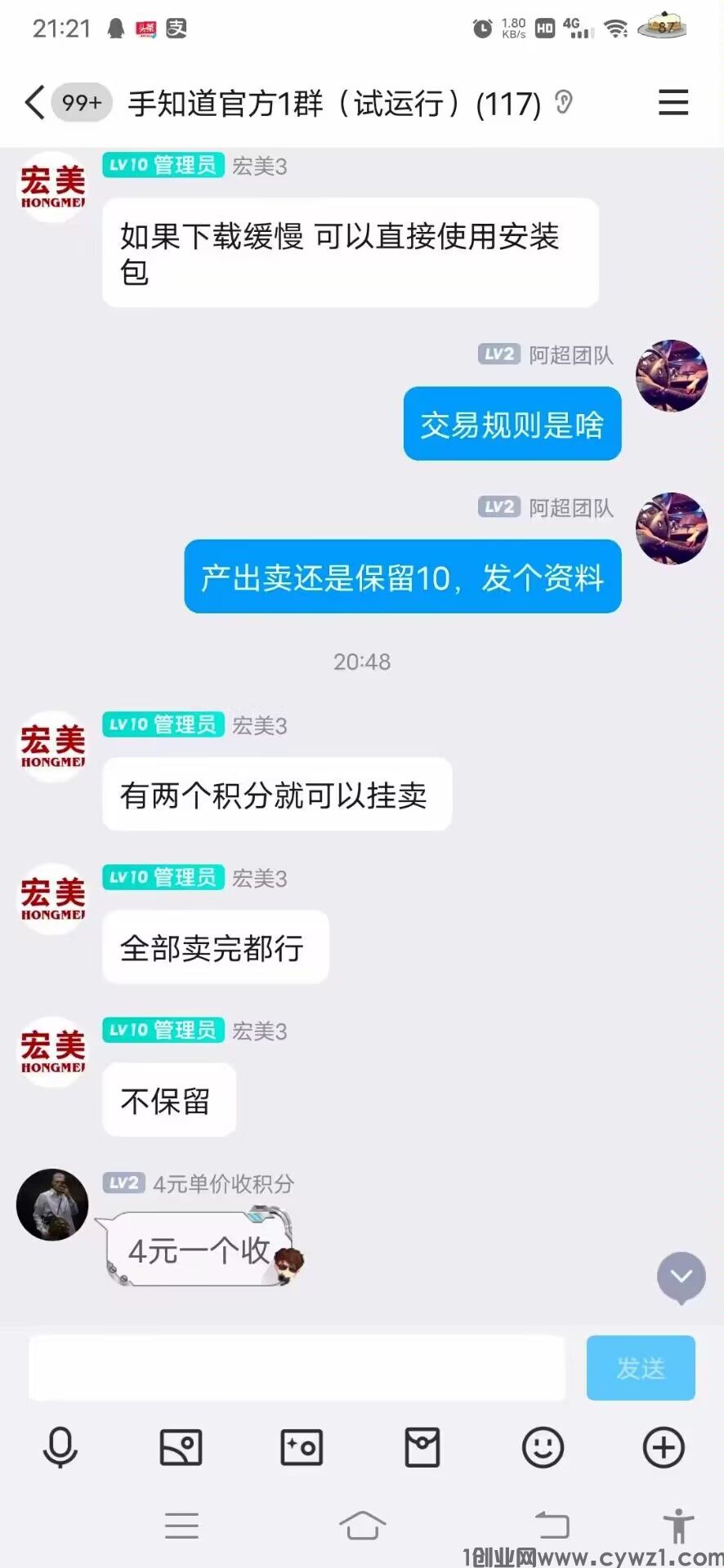Tap the message input field

pyautogui.click(x=296, y=1368)
